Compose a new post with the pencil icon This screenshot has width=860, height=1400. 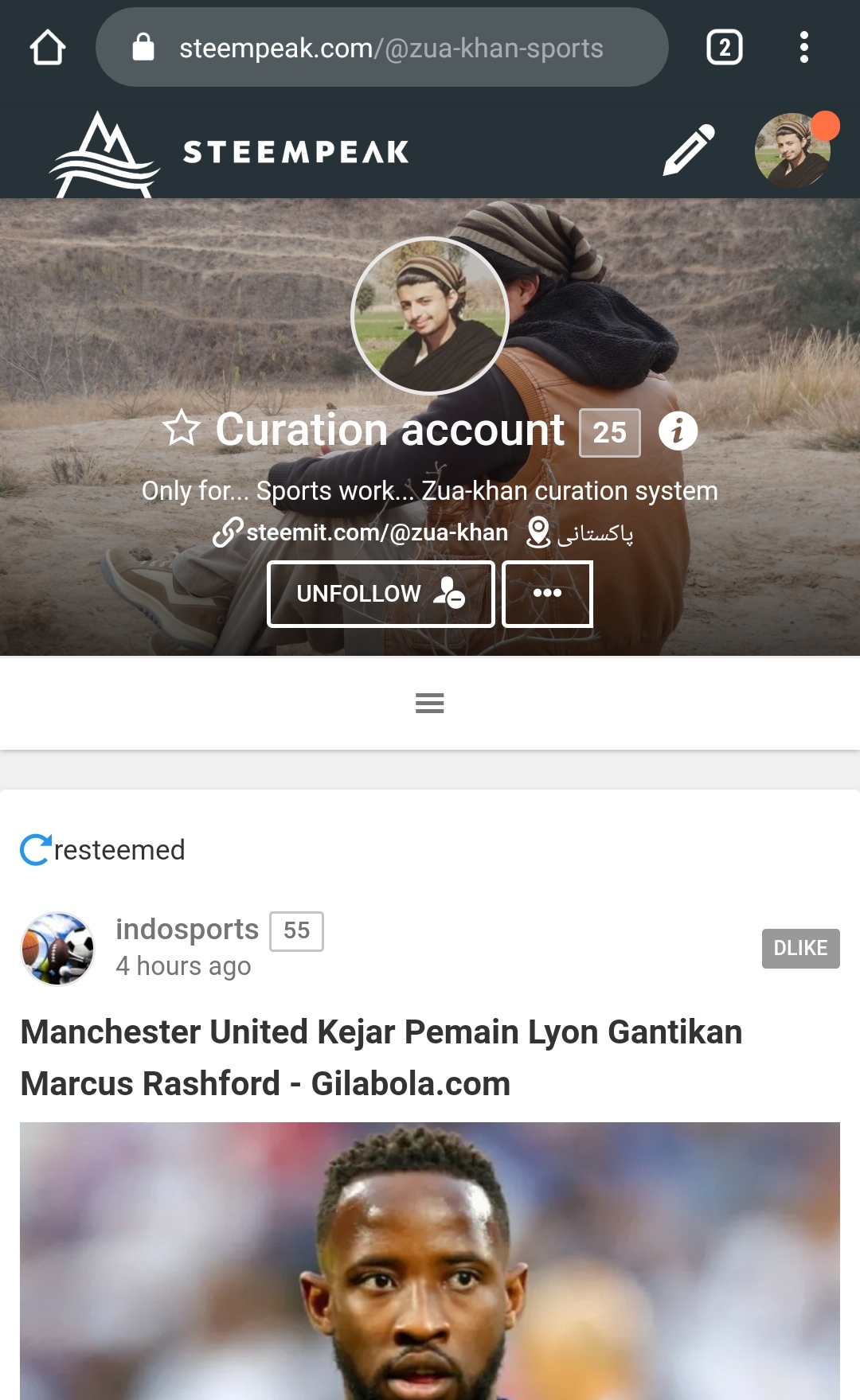pyautogui.click(x=689, y=150)
